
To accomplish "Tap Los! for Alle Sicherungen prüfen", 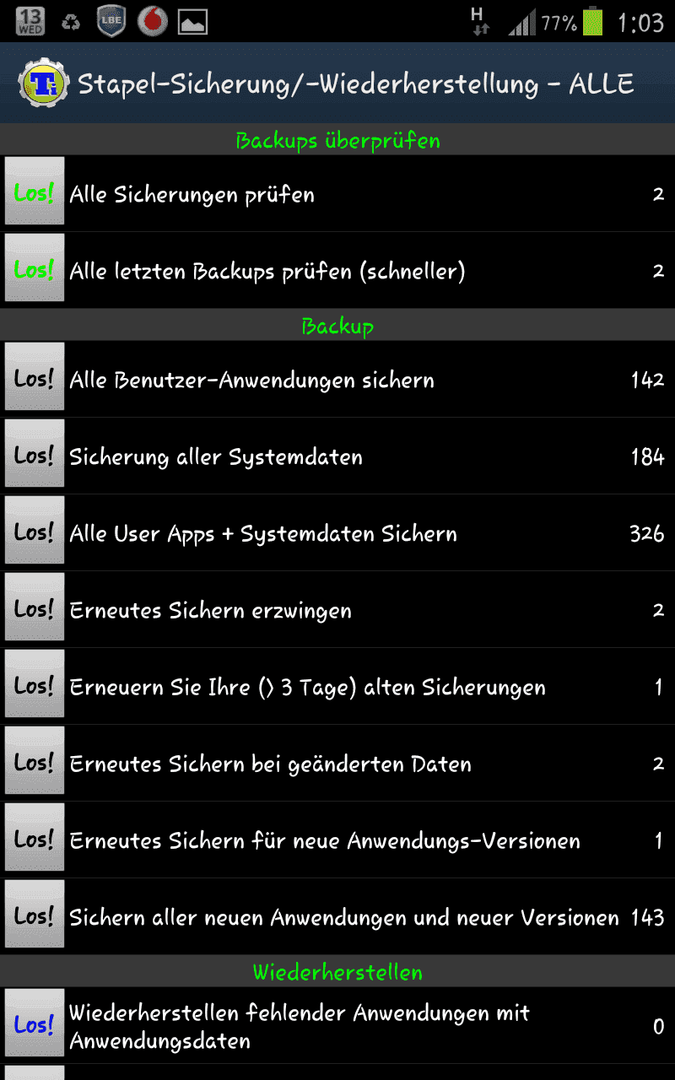I will coord(34,193).
